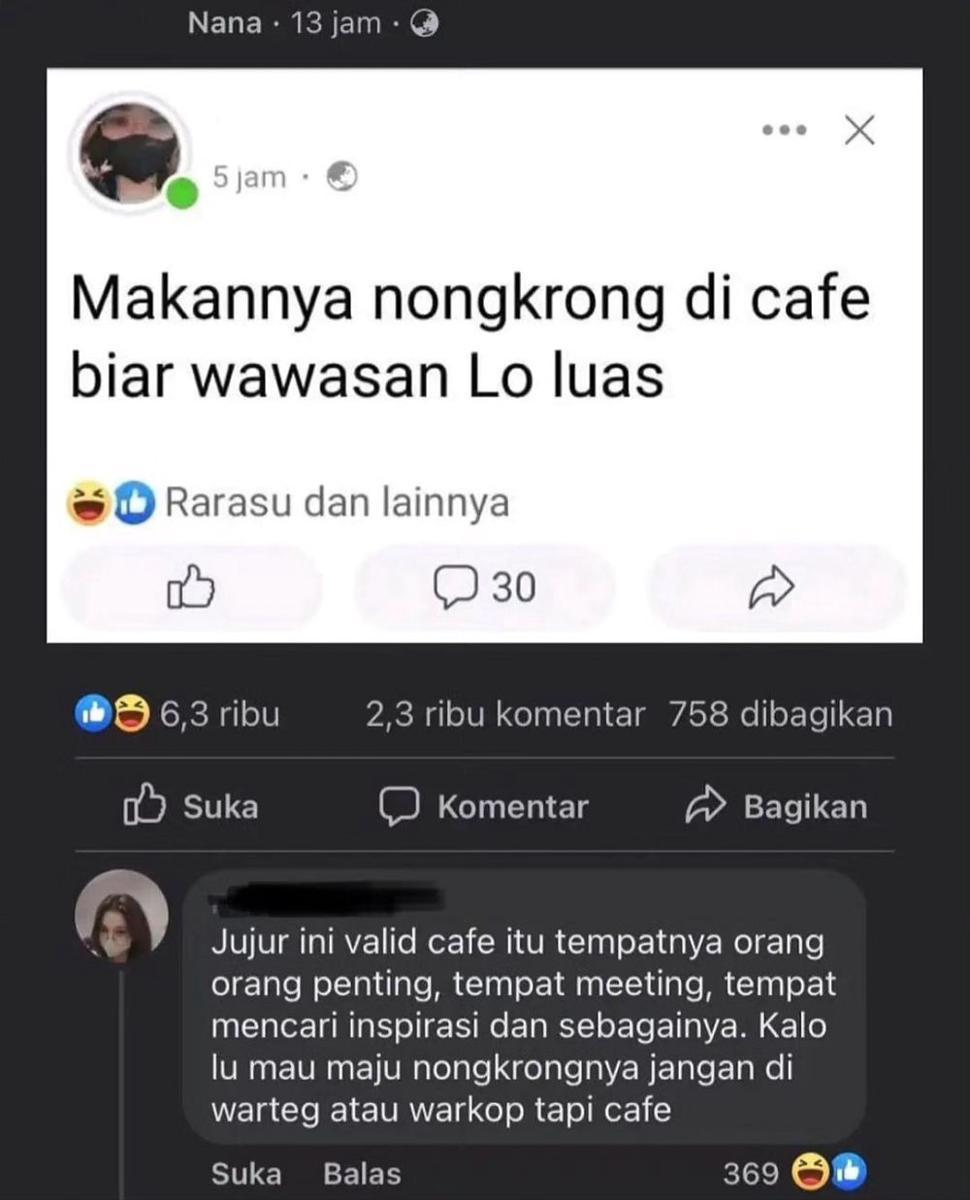Reply to the comment with Balas
The image size is (970, 1200).
pyautogui.click(x=362, y=1174)
